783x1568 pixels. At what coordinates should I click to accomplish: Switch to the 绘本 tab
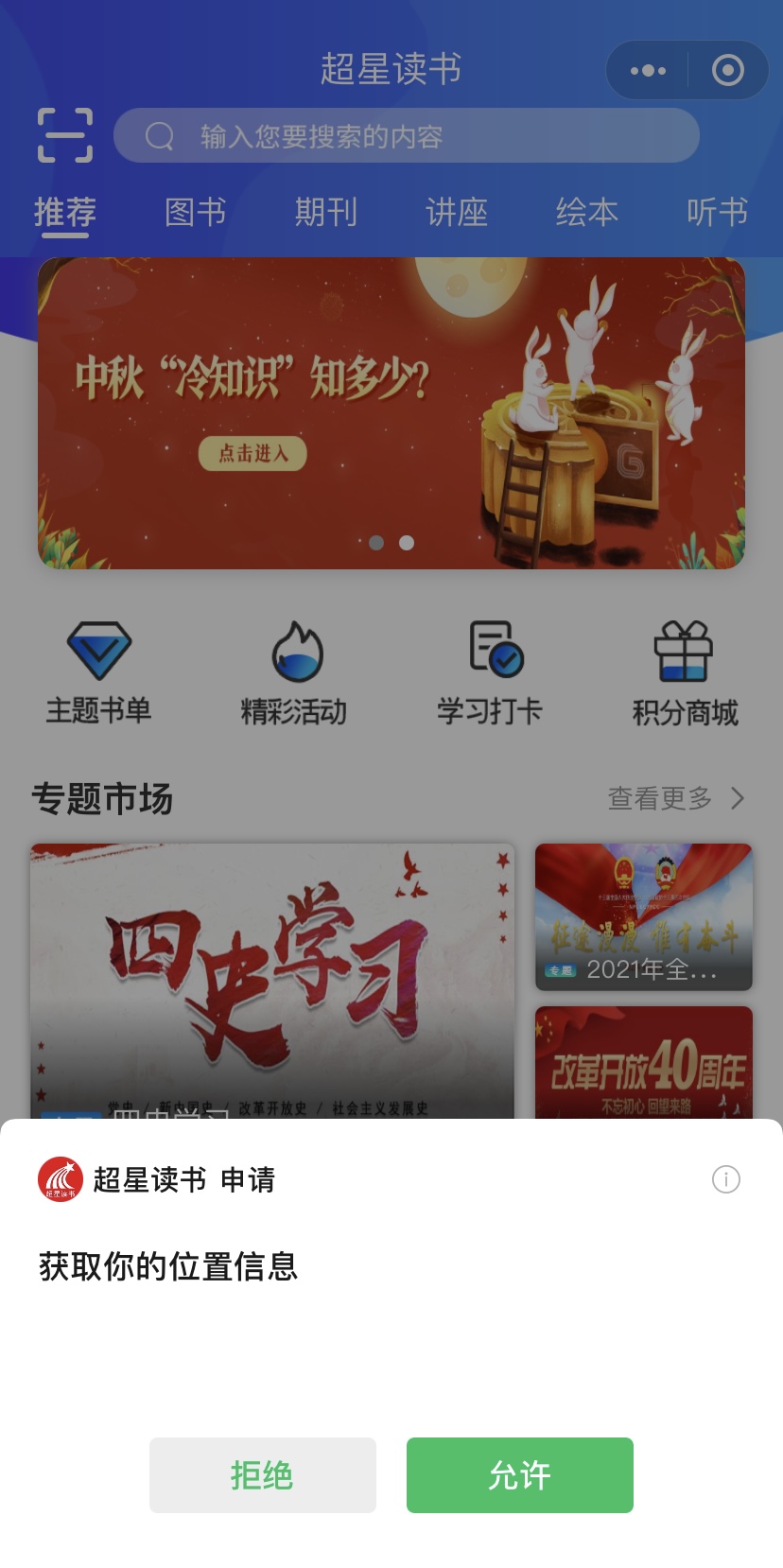(586, 212)
